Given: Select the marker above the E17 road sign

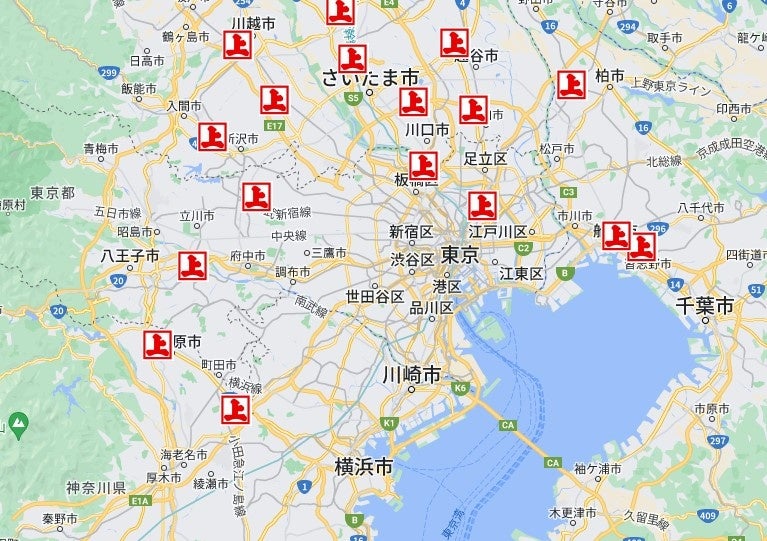Looking at the screenshot, I should (274, 100).
